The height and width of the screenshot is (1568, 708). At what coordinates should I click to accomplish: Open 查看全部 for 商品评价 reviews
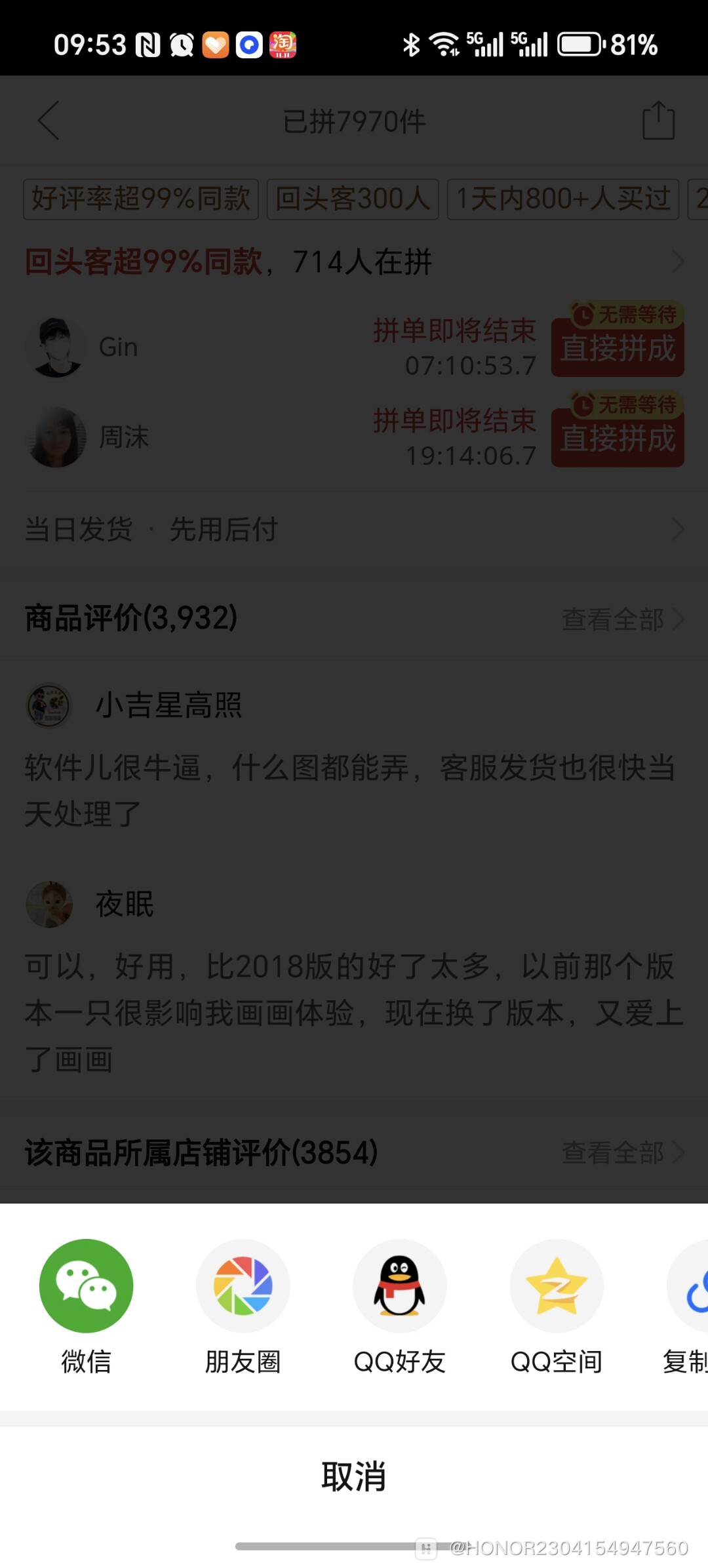click(x=613, y=619)
